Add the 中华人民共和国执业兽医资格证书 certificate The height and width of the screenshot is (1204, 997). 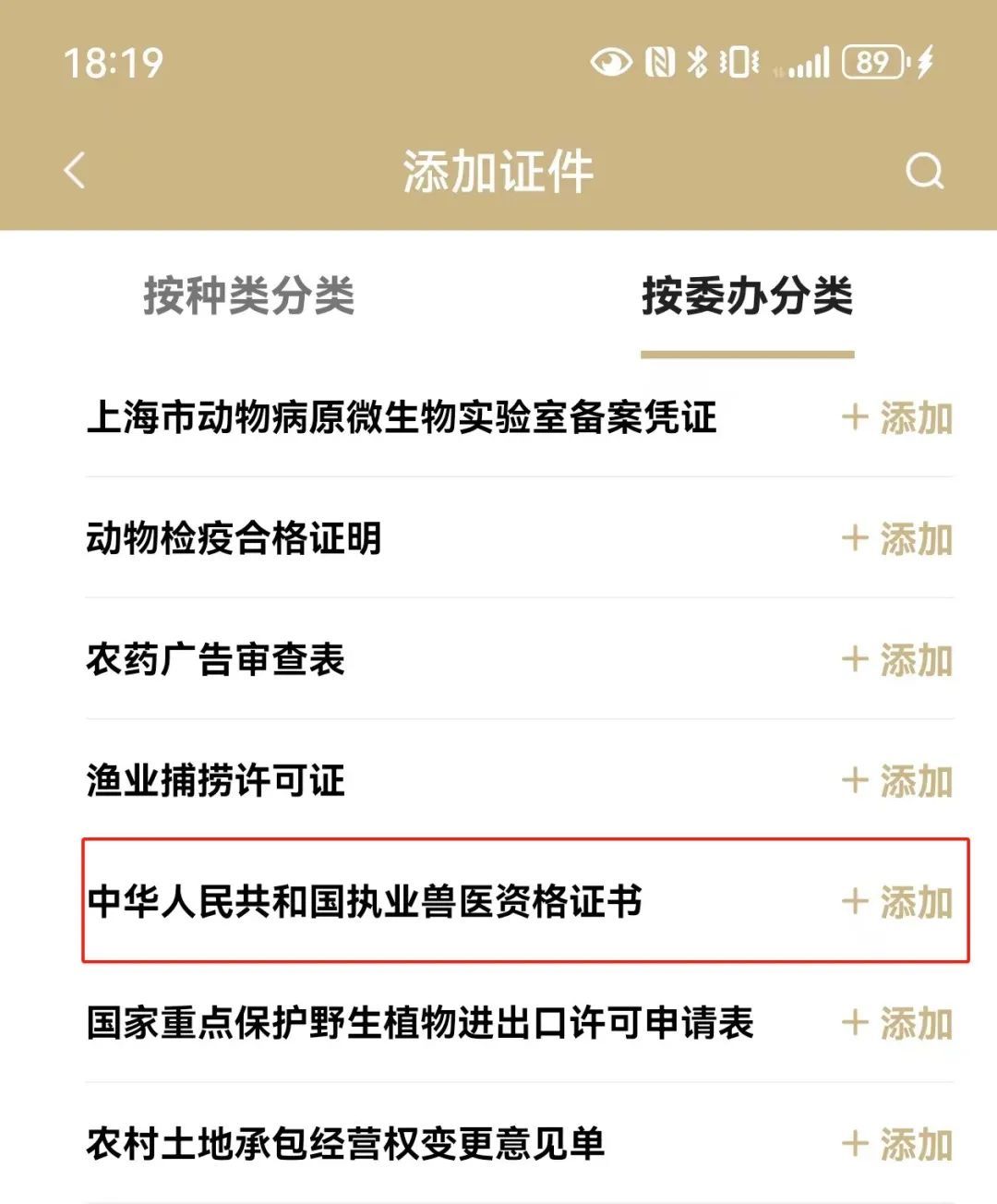[x=897, y=902]
